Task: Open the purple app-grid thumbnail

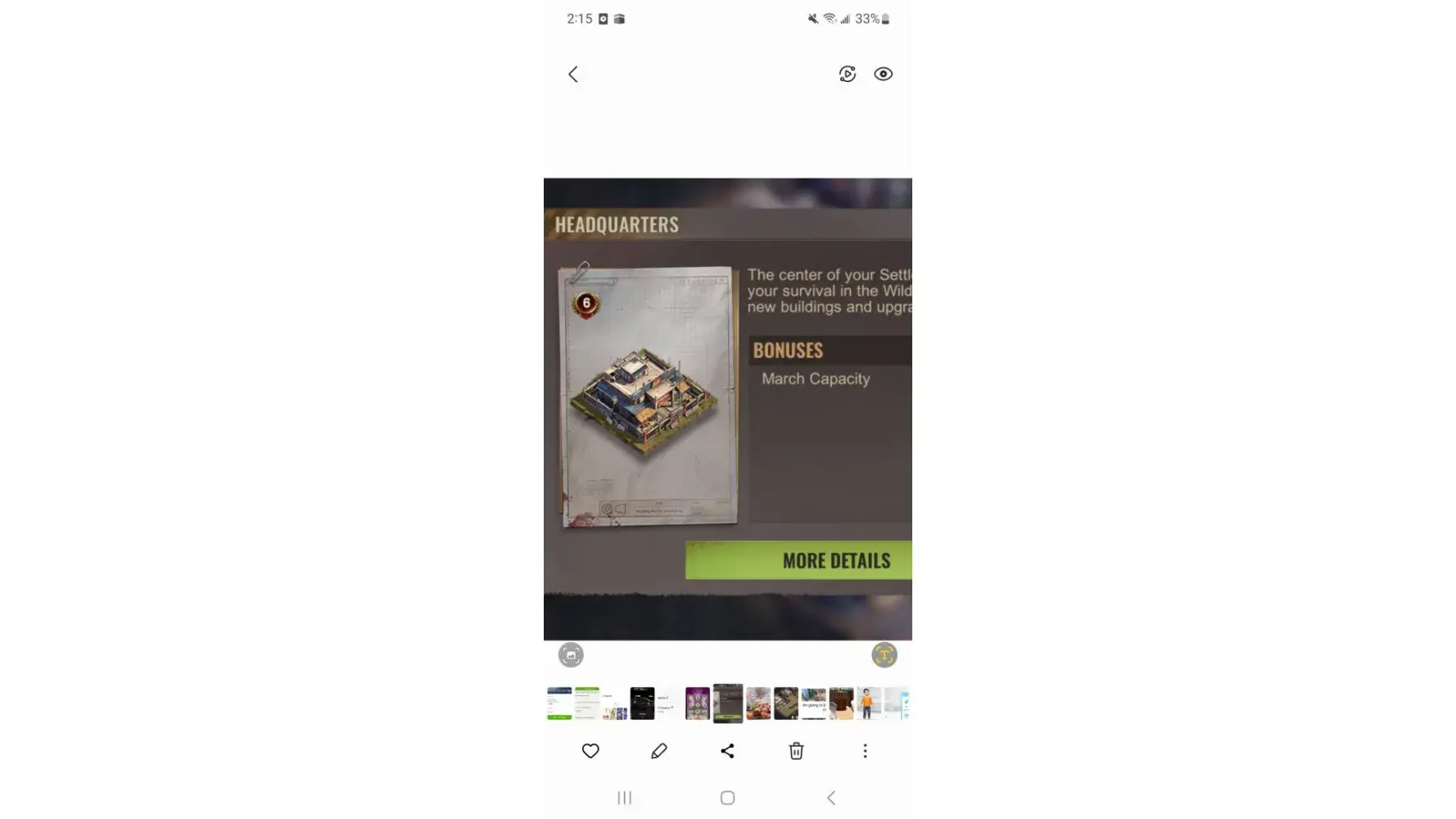Action: (x=697, y=704)
